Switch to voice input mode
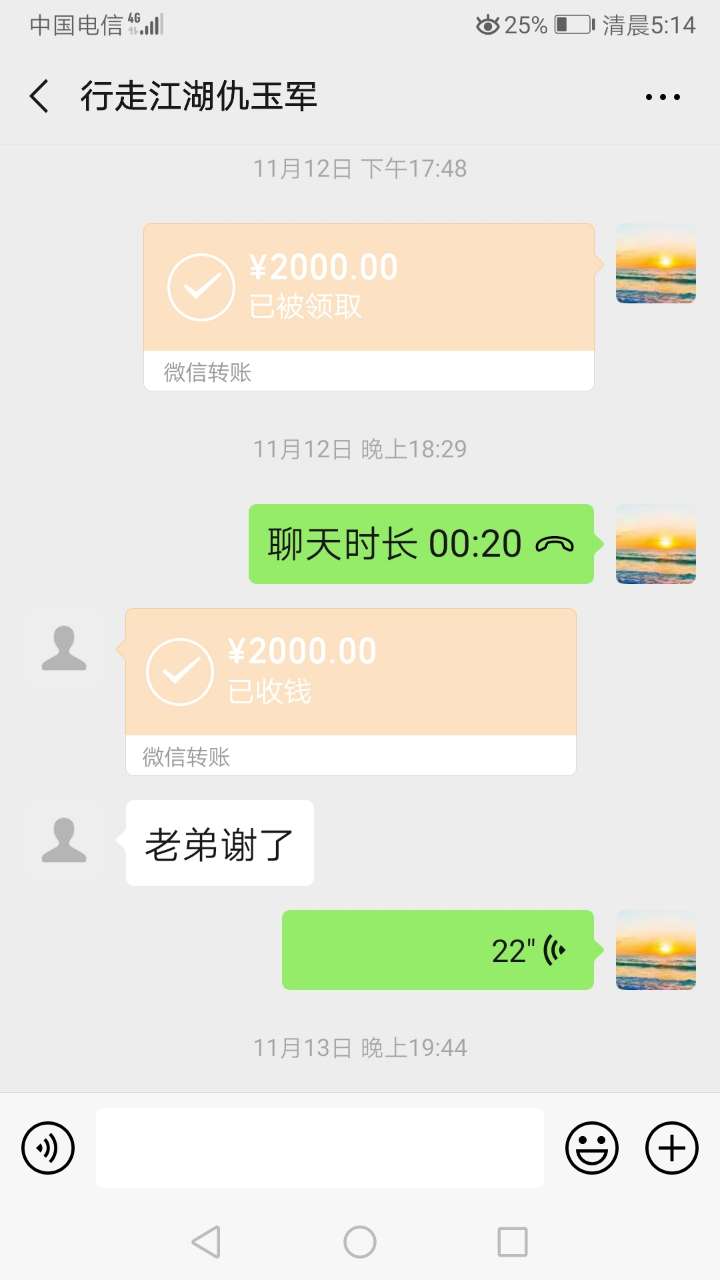 click(48, 1148)
